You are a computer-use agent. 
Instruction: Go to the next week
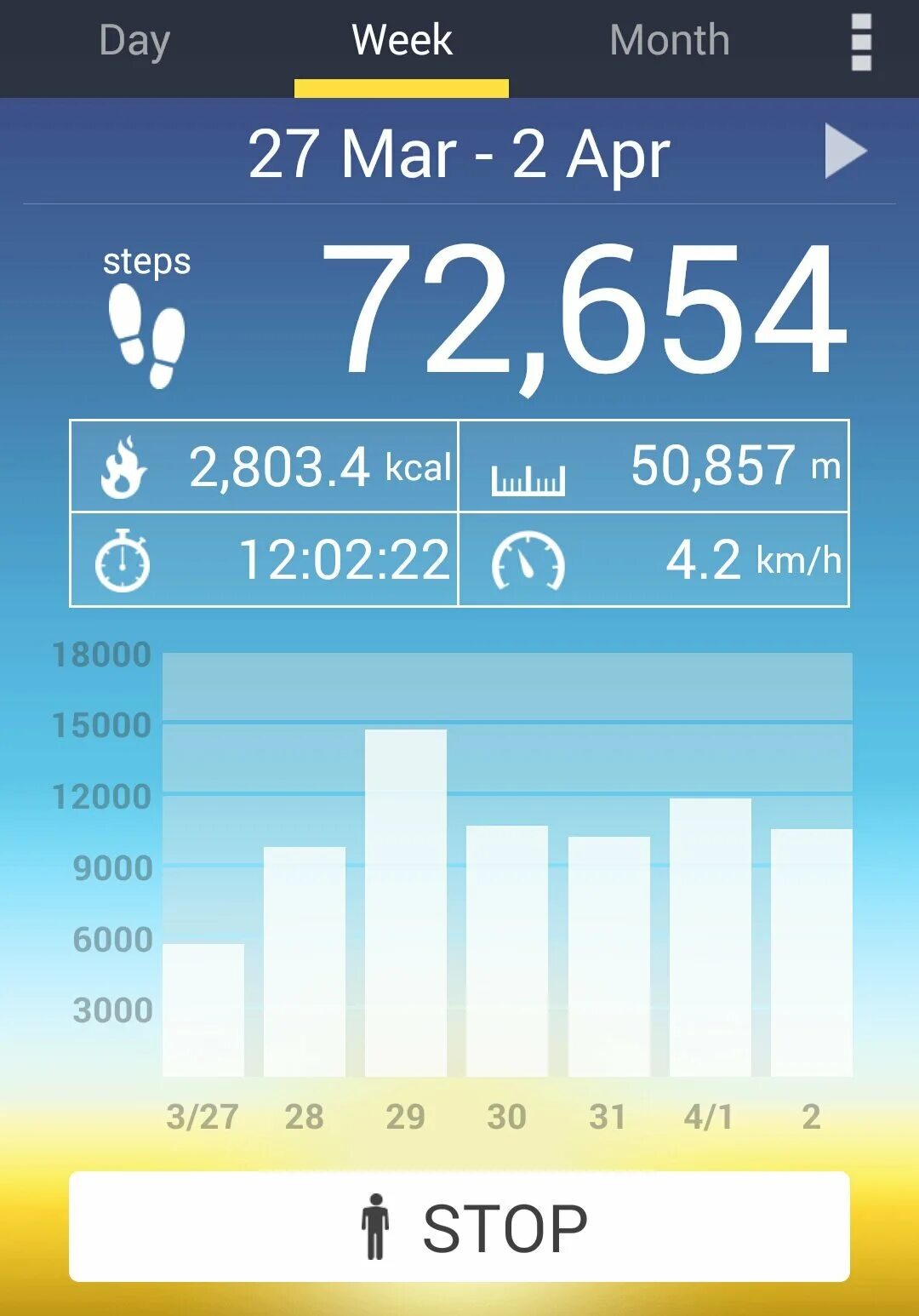[845, 152]
